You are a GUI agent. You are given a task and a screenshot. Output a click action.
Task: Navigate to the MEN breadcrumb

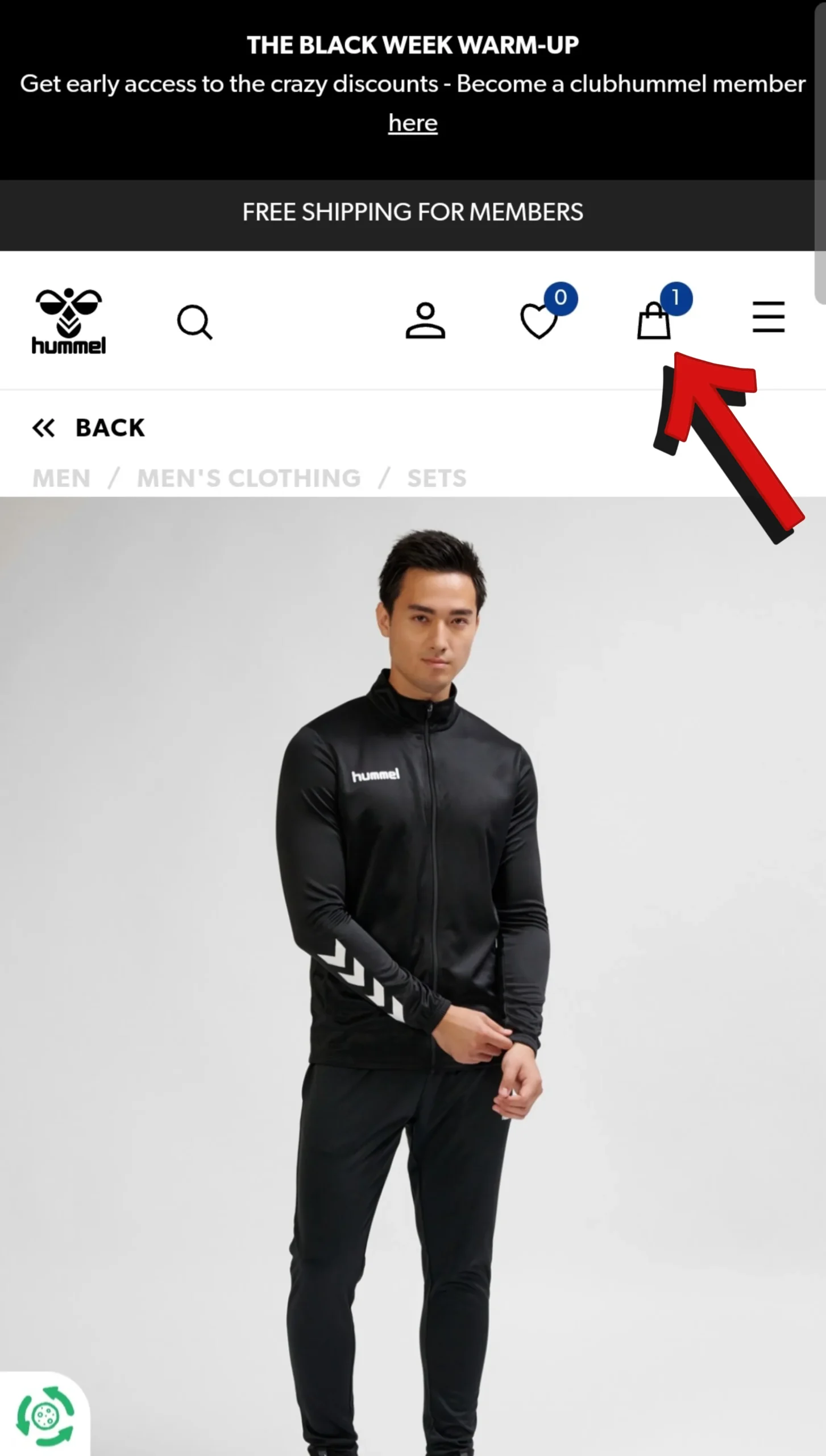61,478
